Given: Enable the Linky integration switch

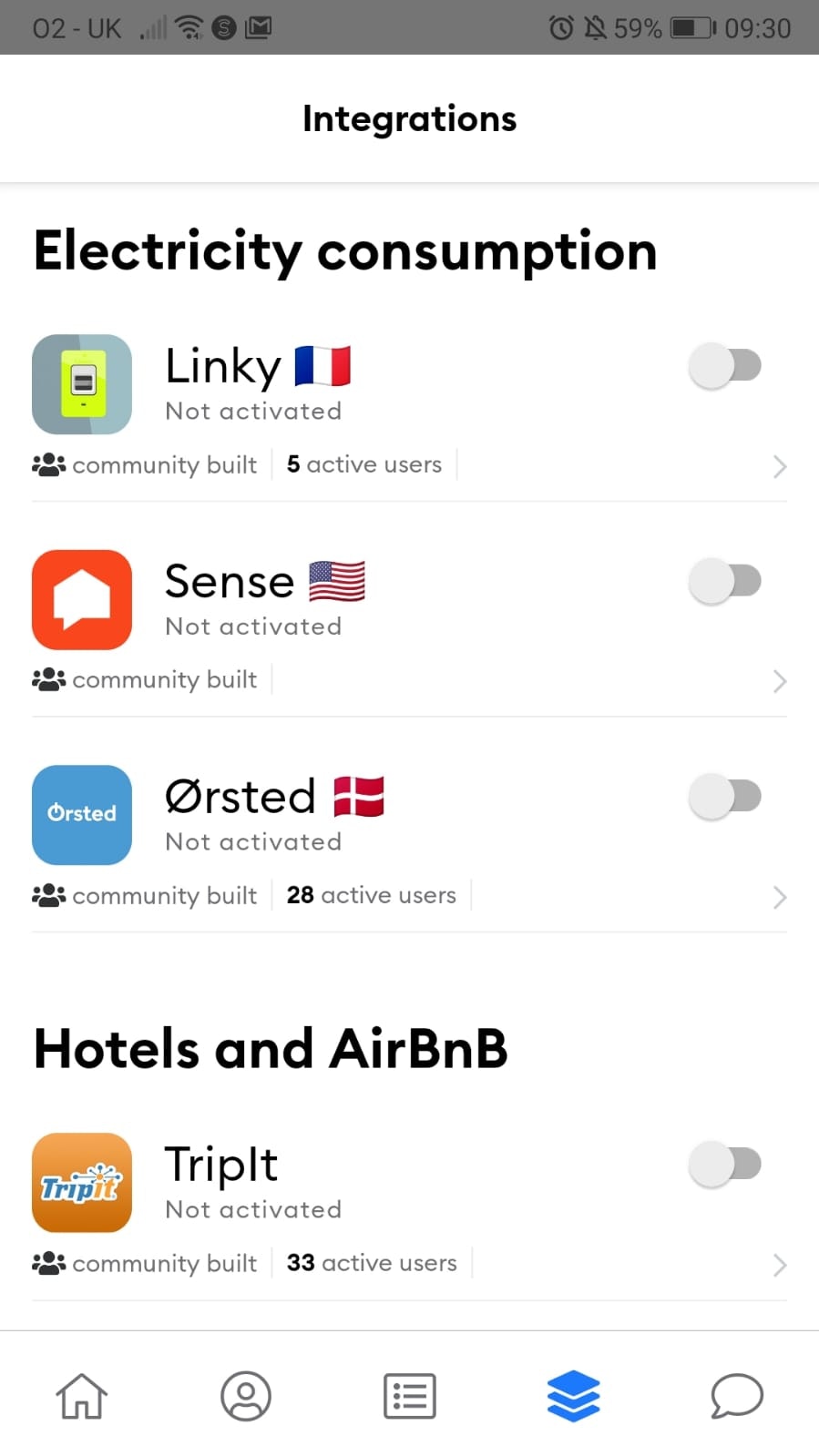Looking at the screenshot, I should [725, 366].
